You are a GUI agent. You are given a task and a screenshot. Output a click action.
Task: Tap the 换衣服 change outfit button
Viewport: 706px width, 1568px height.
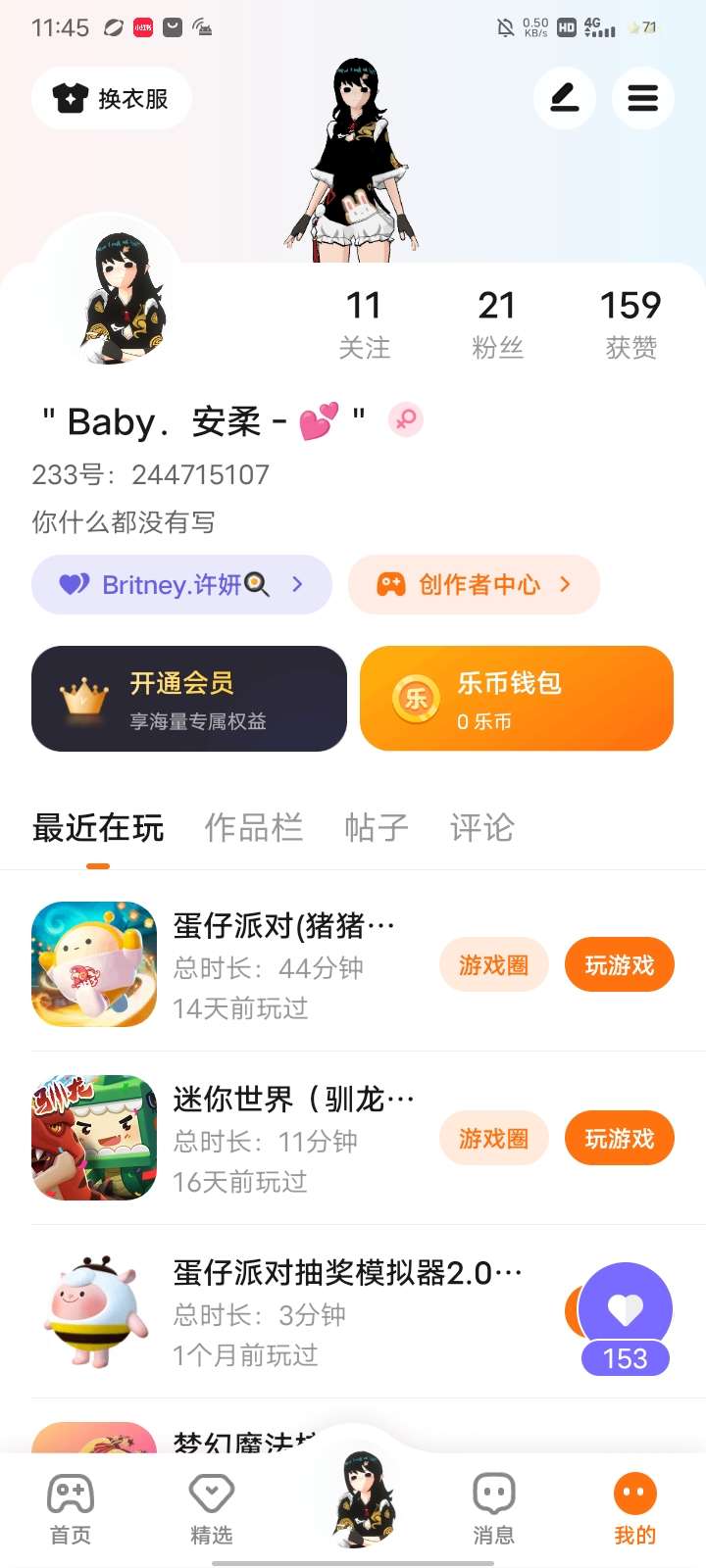(112, 98)
